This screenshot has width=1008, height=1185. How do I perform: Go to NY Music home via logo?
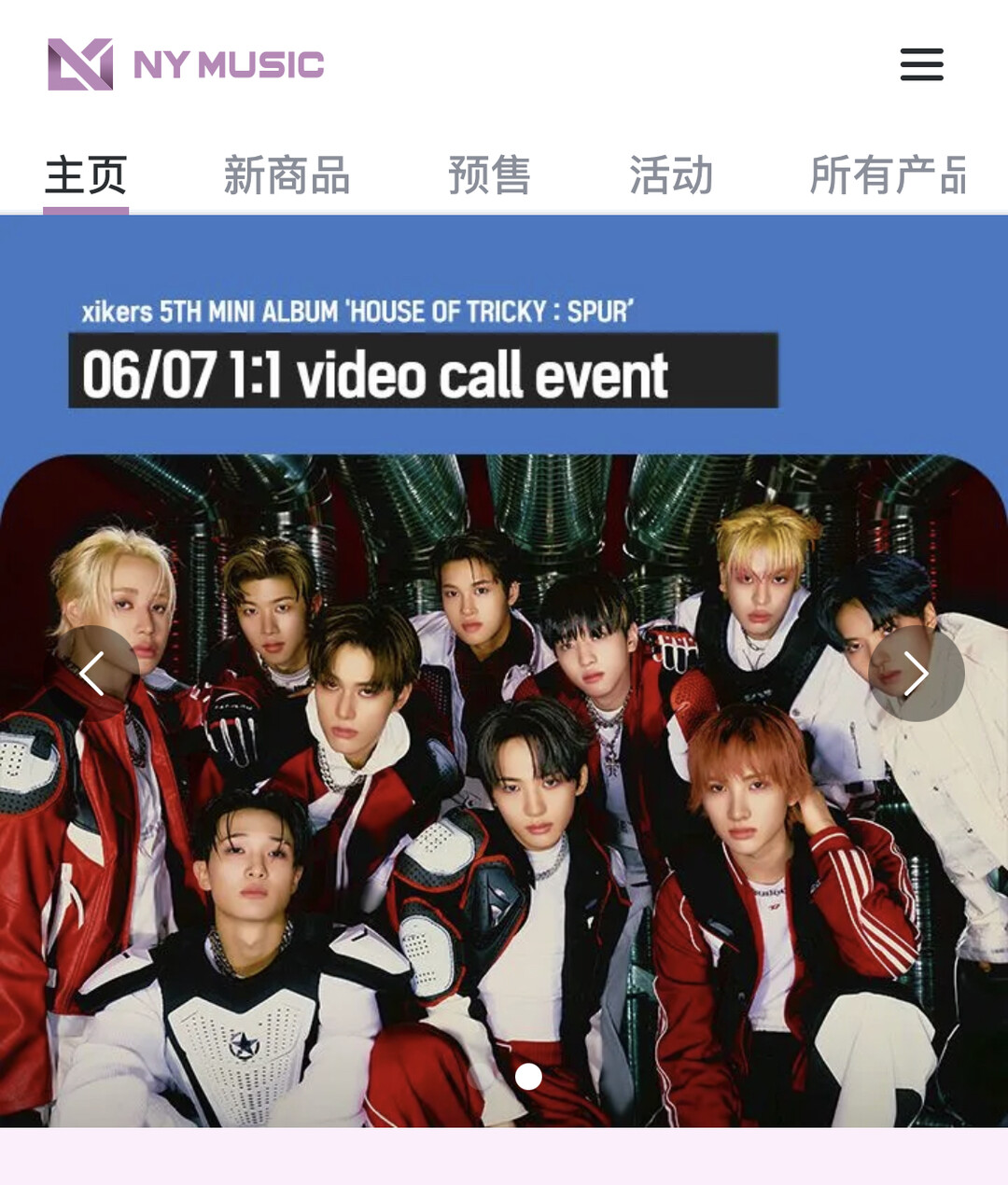(185, 64)
